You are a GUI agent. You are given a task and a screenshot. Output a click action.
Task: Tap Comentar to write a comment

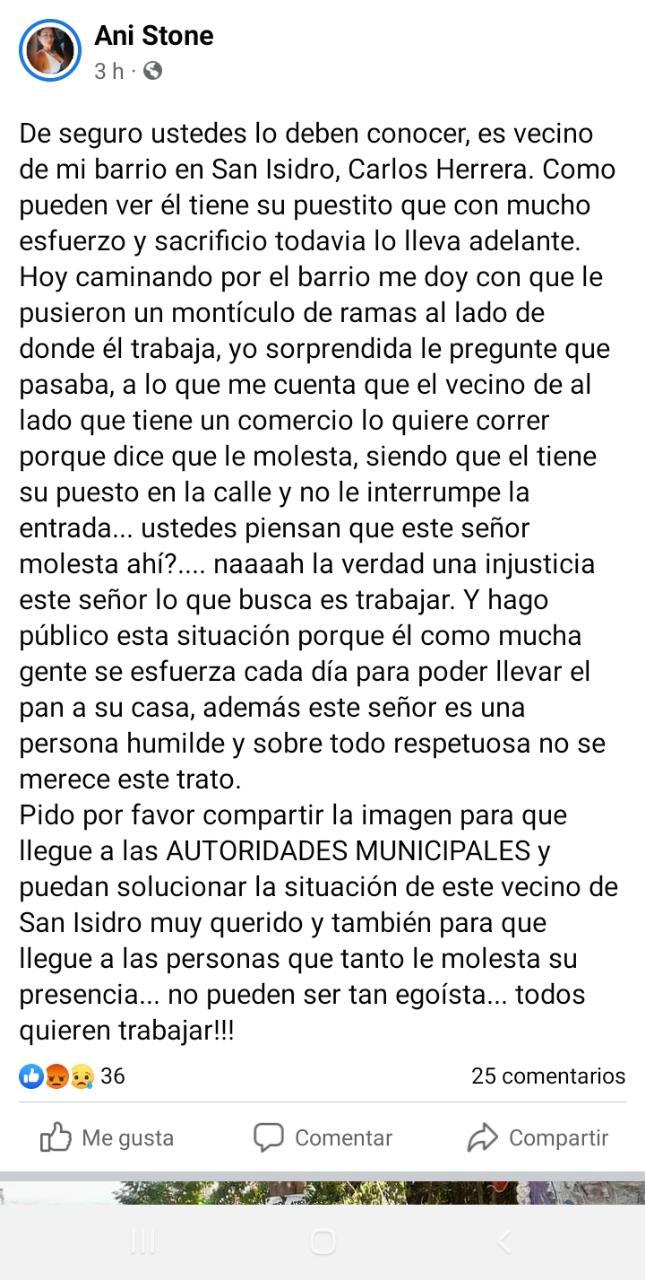pos(322,1137)
